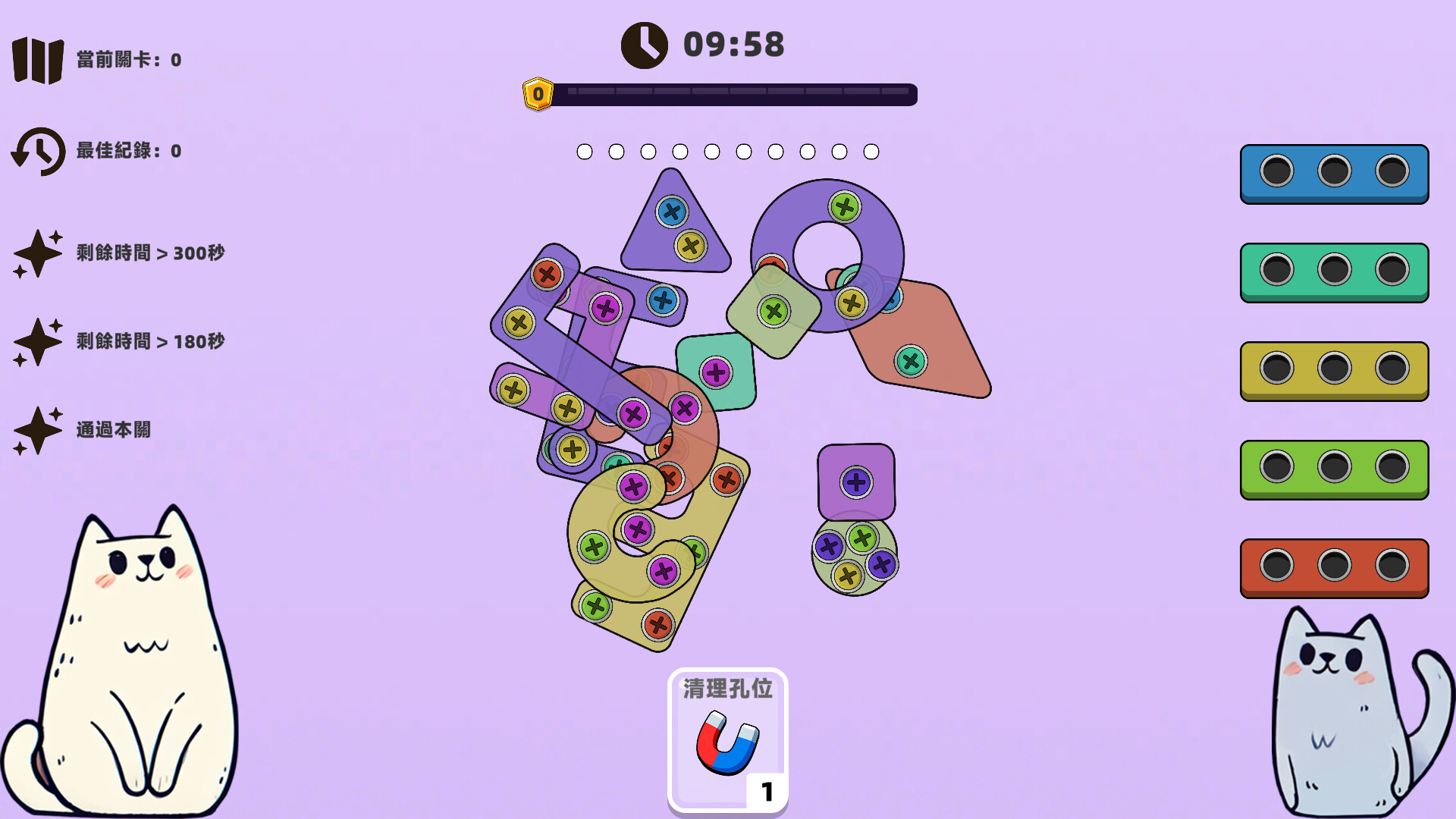Viewport: 1456px width, 819px height.
Task: Unscrew the green screw on the purple ring
Action: [x=844, y=206]
